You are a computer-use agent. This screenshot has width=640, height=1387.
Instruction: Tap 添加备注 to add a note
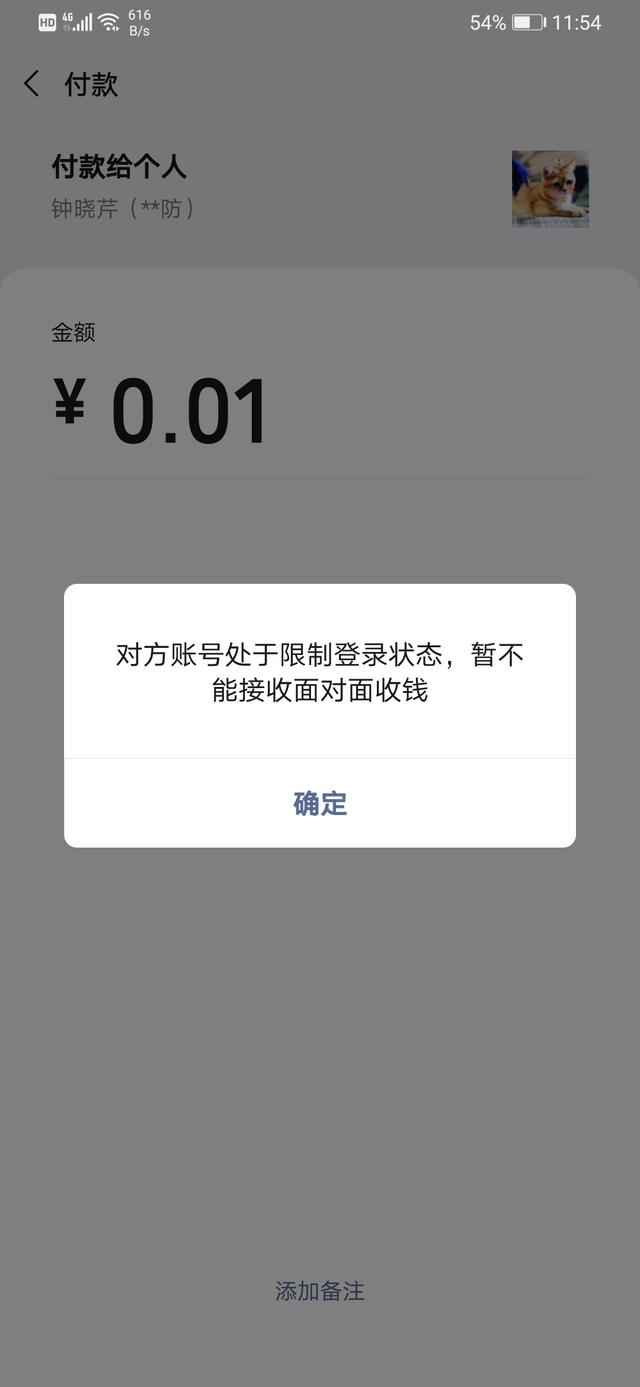pos(320,1291)
